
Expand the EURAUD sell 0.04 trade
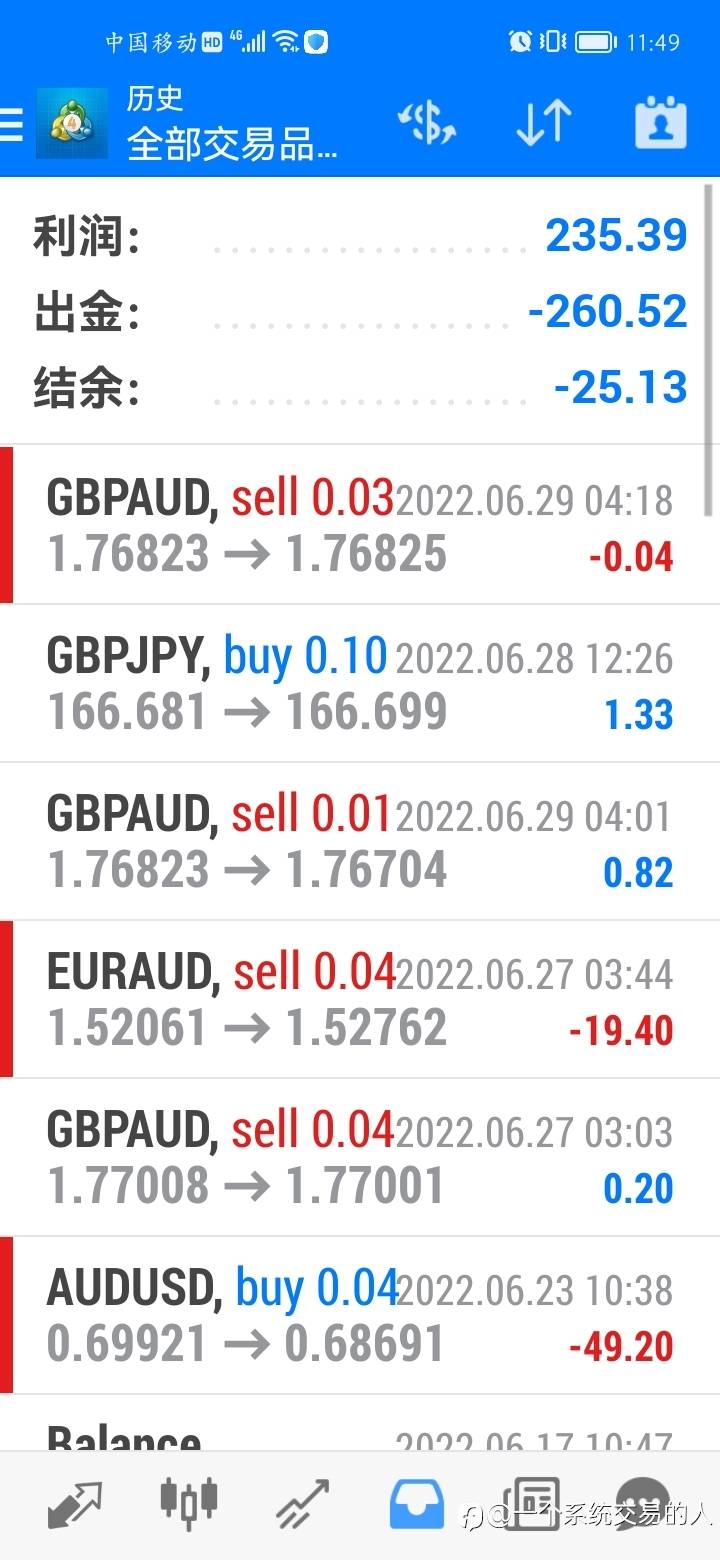tap(360, 1000)
